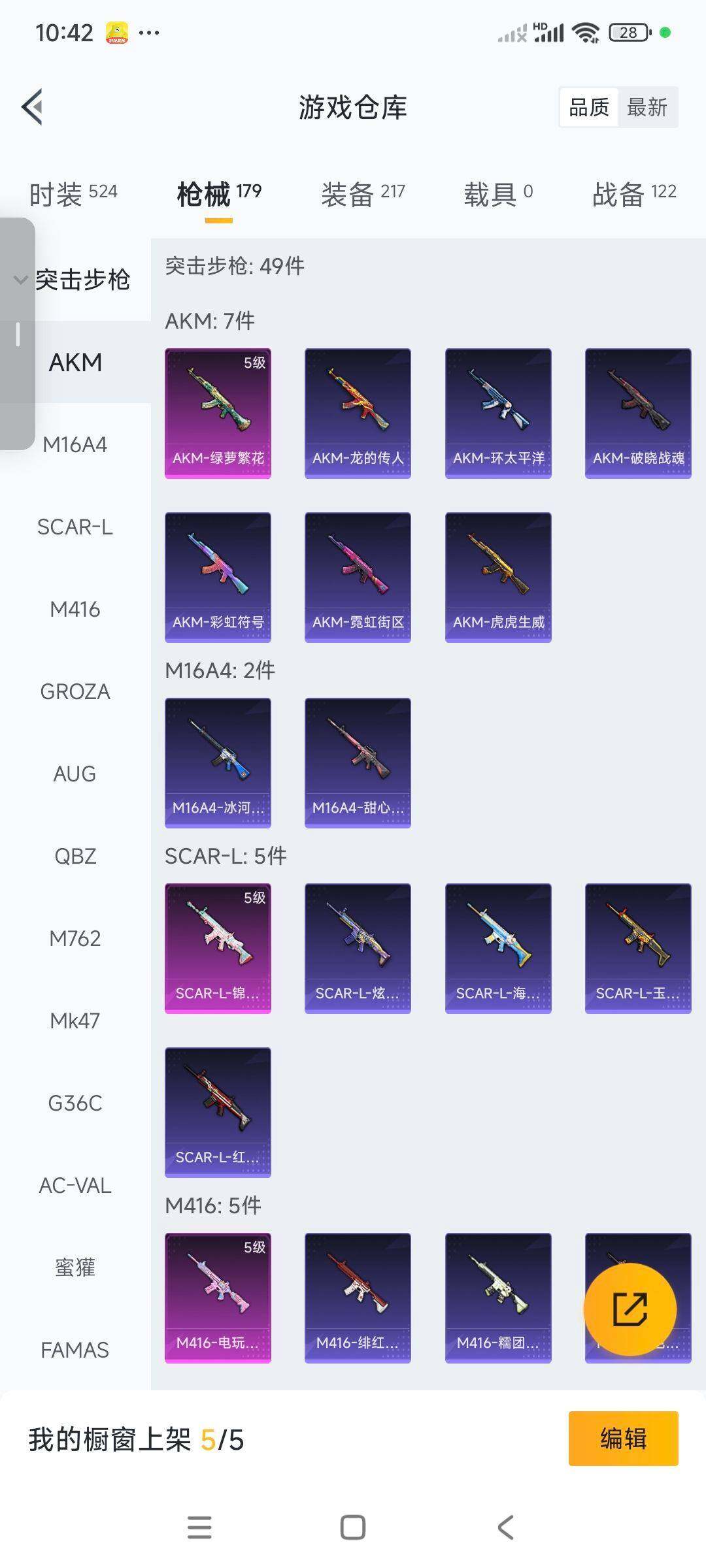Open the AKM-龙的传人 skin
This screenshot has height=1568, width=706.
pyautogui.click(x=358, y=413)
